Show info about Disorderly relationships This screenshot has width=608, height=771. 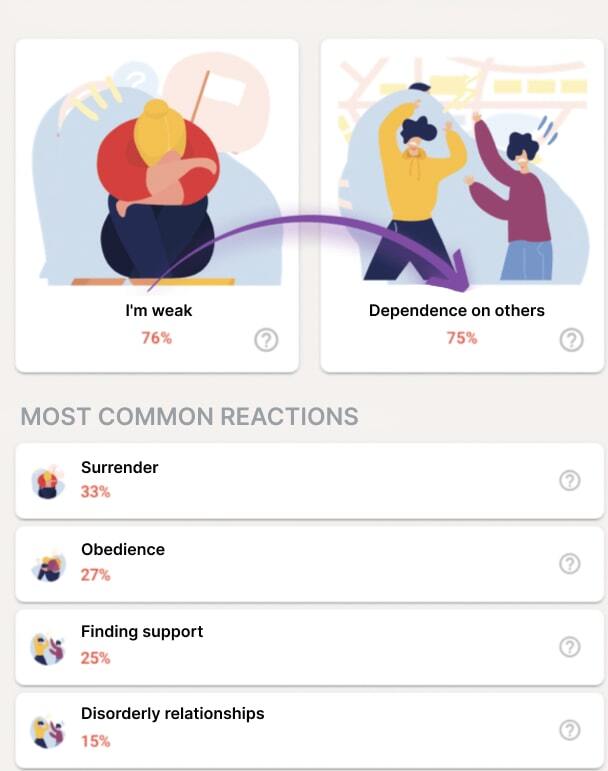(x=569, y=729)
